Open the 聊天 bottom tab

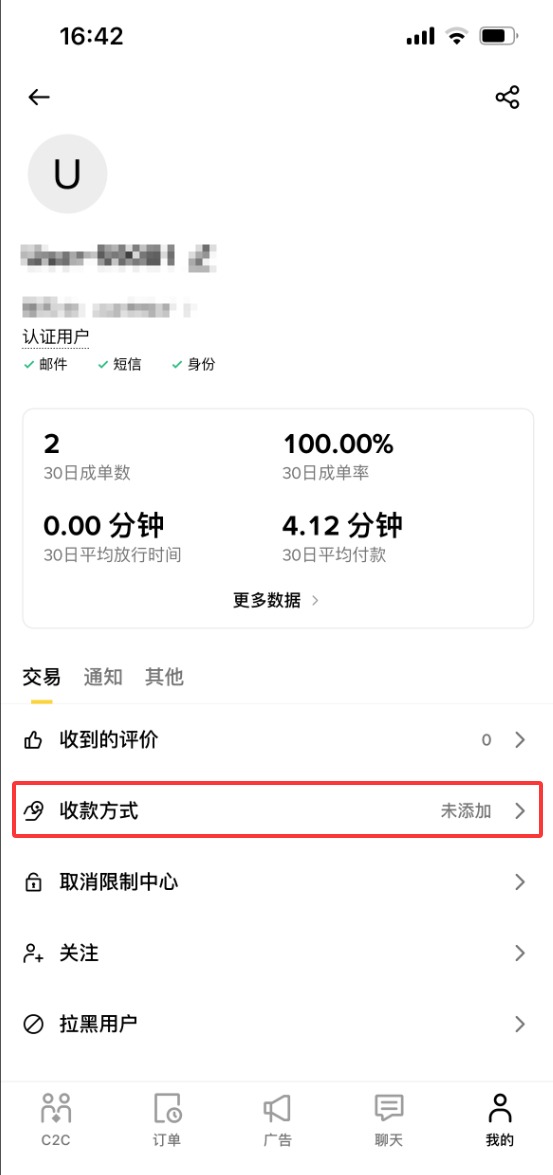[x=388, y=1120]
